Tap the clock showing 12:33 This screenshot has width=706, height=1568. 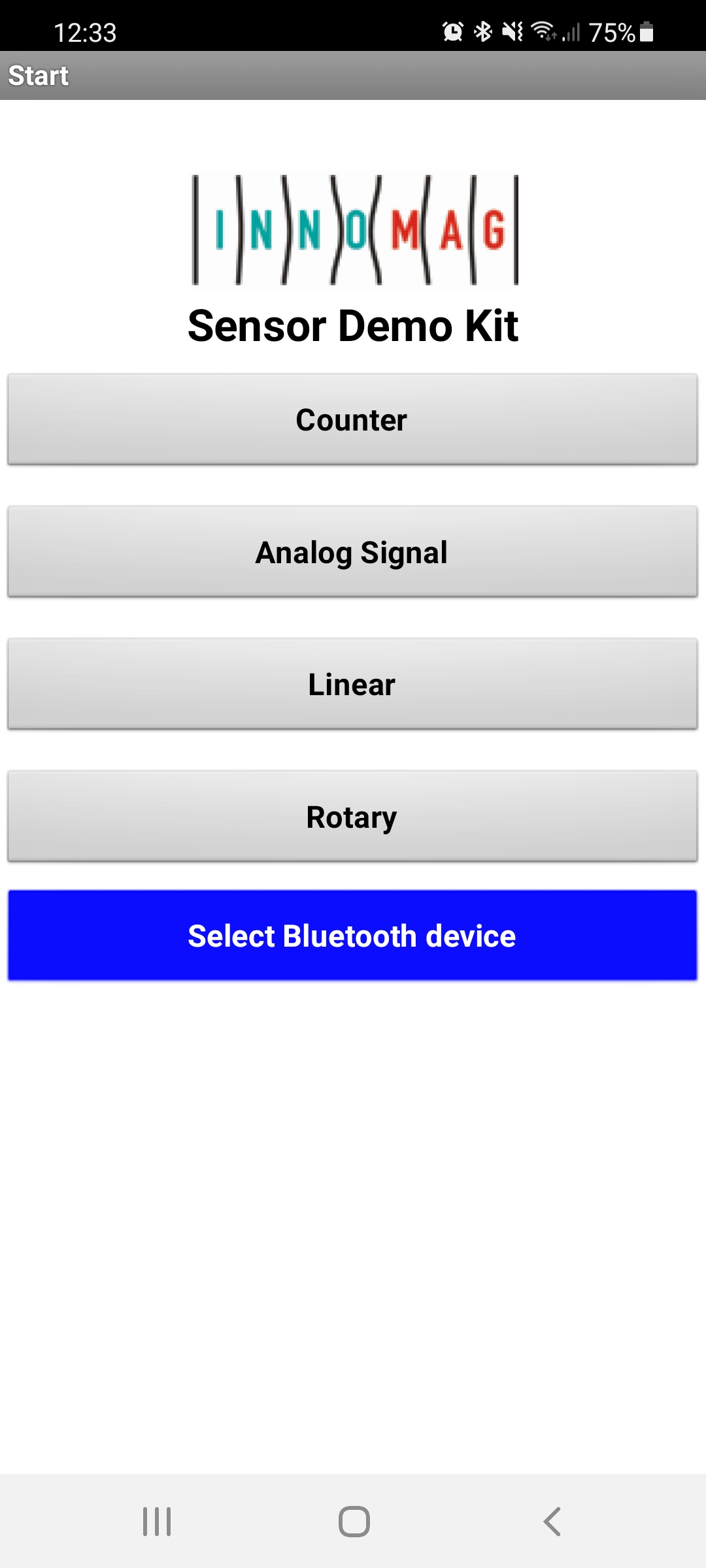[x=84, y=31]
